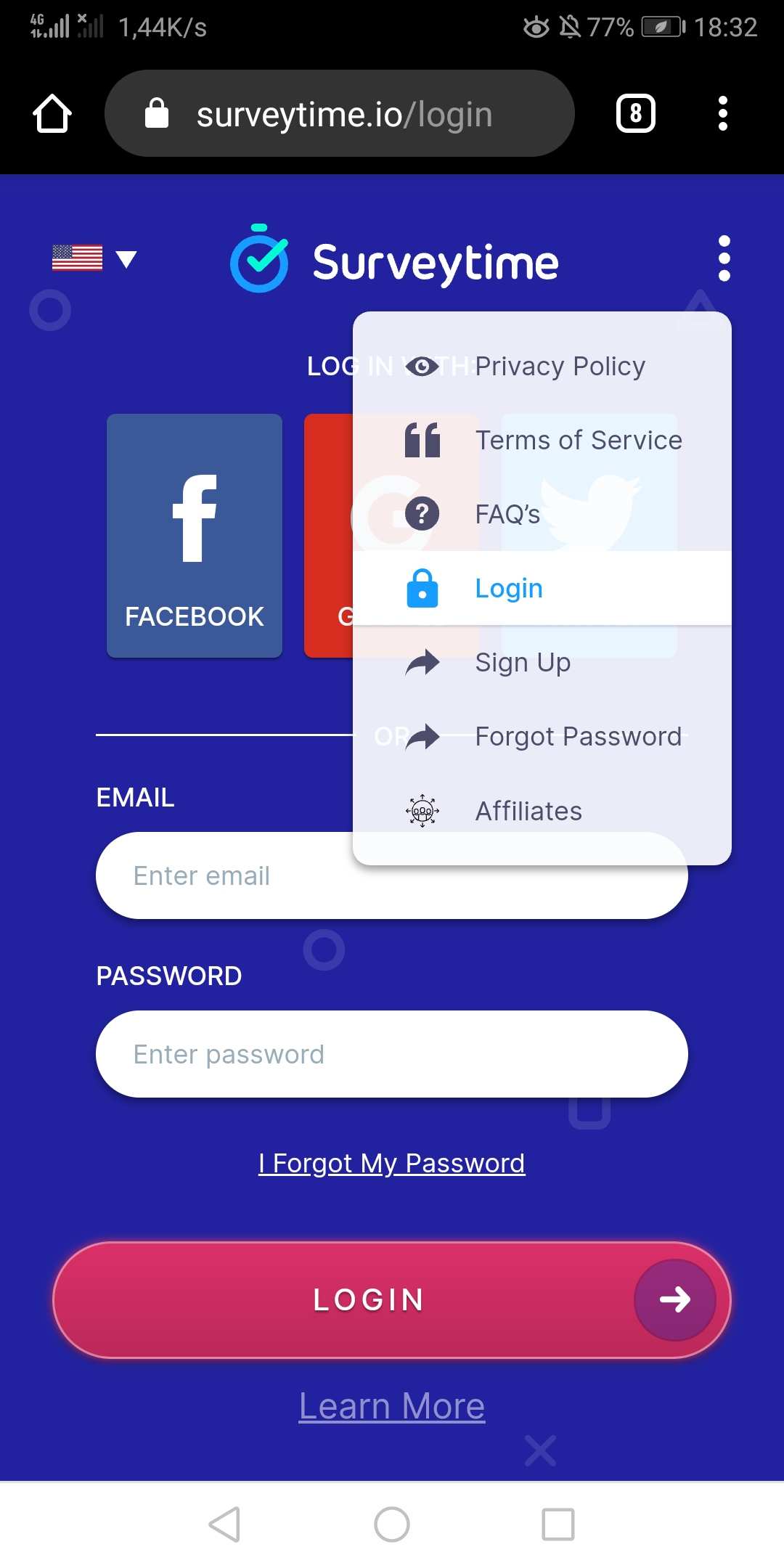Follow the Learn More link

click(392, 1406)
